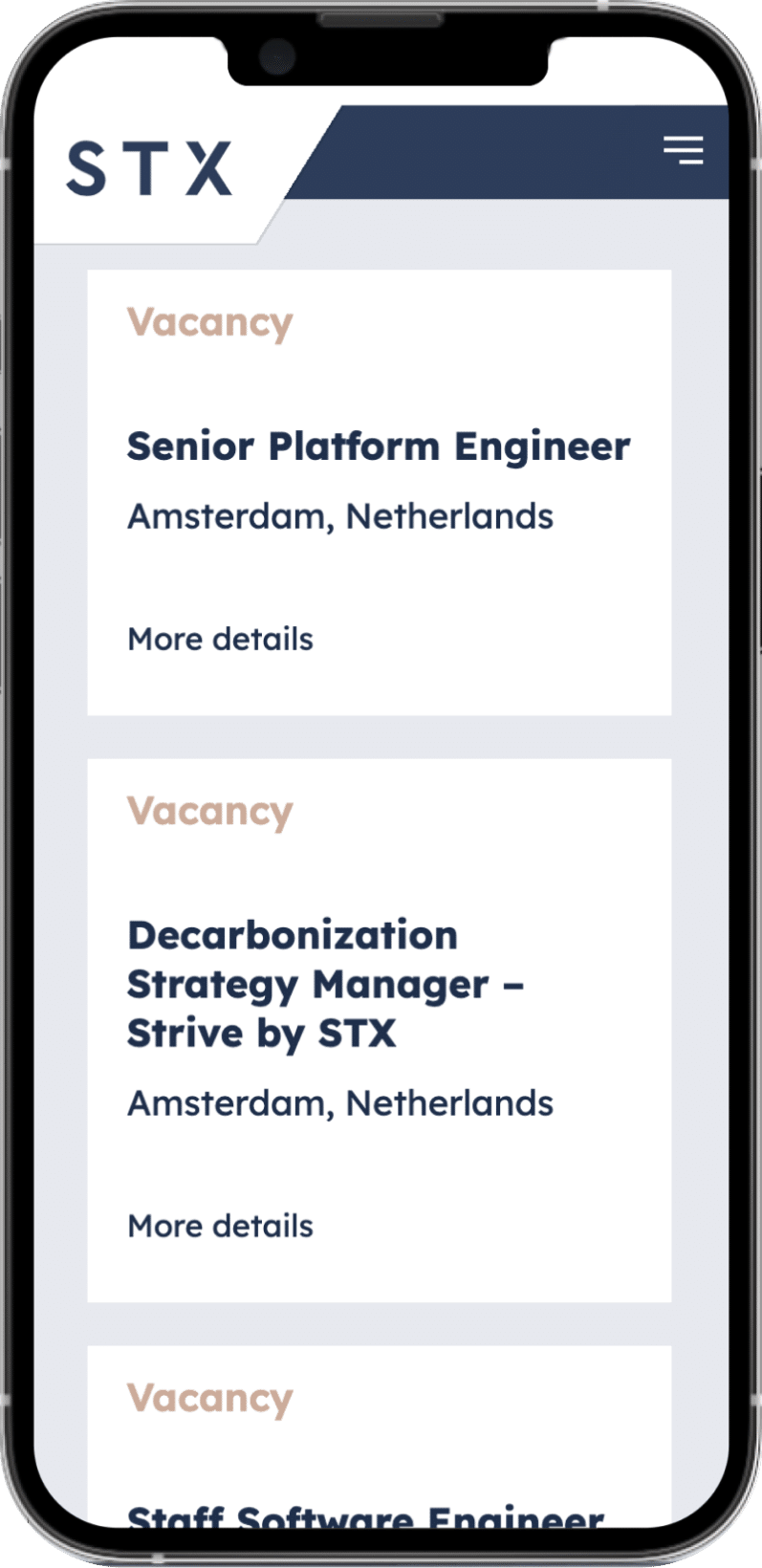762x1568 pixels.
Task: Click the Vacancy label on the second card
Action: [211, 811]
